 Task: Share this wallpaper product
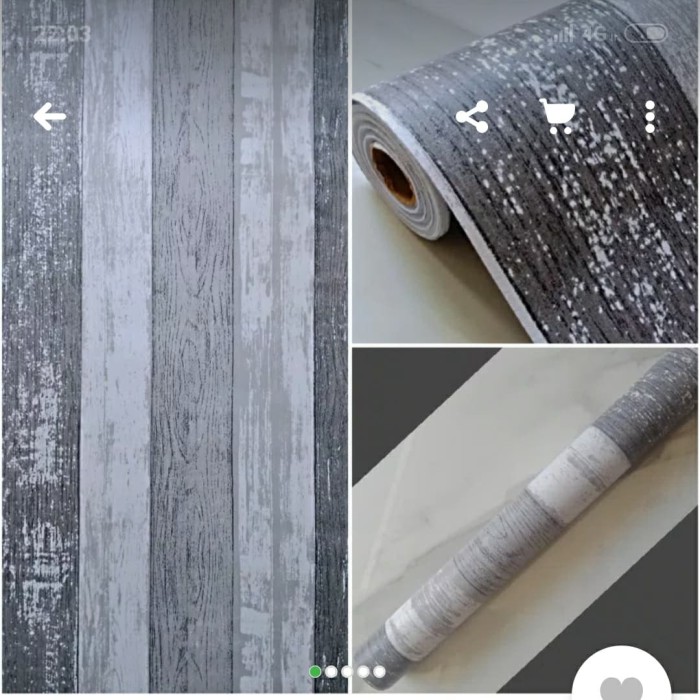472,117
